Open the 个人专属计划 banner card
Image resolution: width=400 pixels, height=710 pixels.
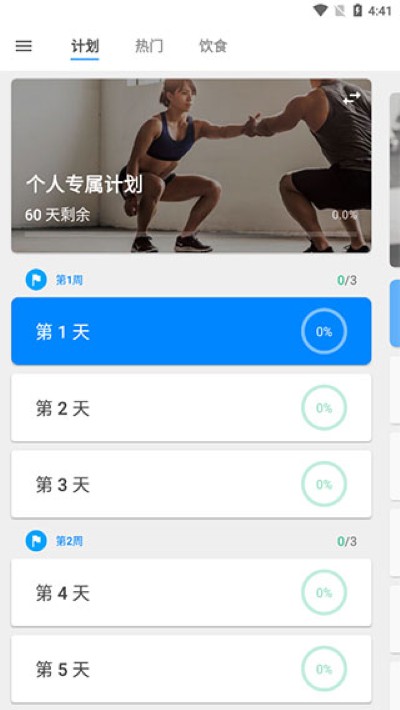[x=191, y=166]
